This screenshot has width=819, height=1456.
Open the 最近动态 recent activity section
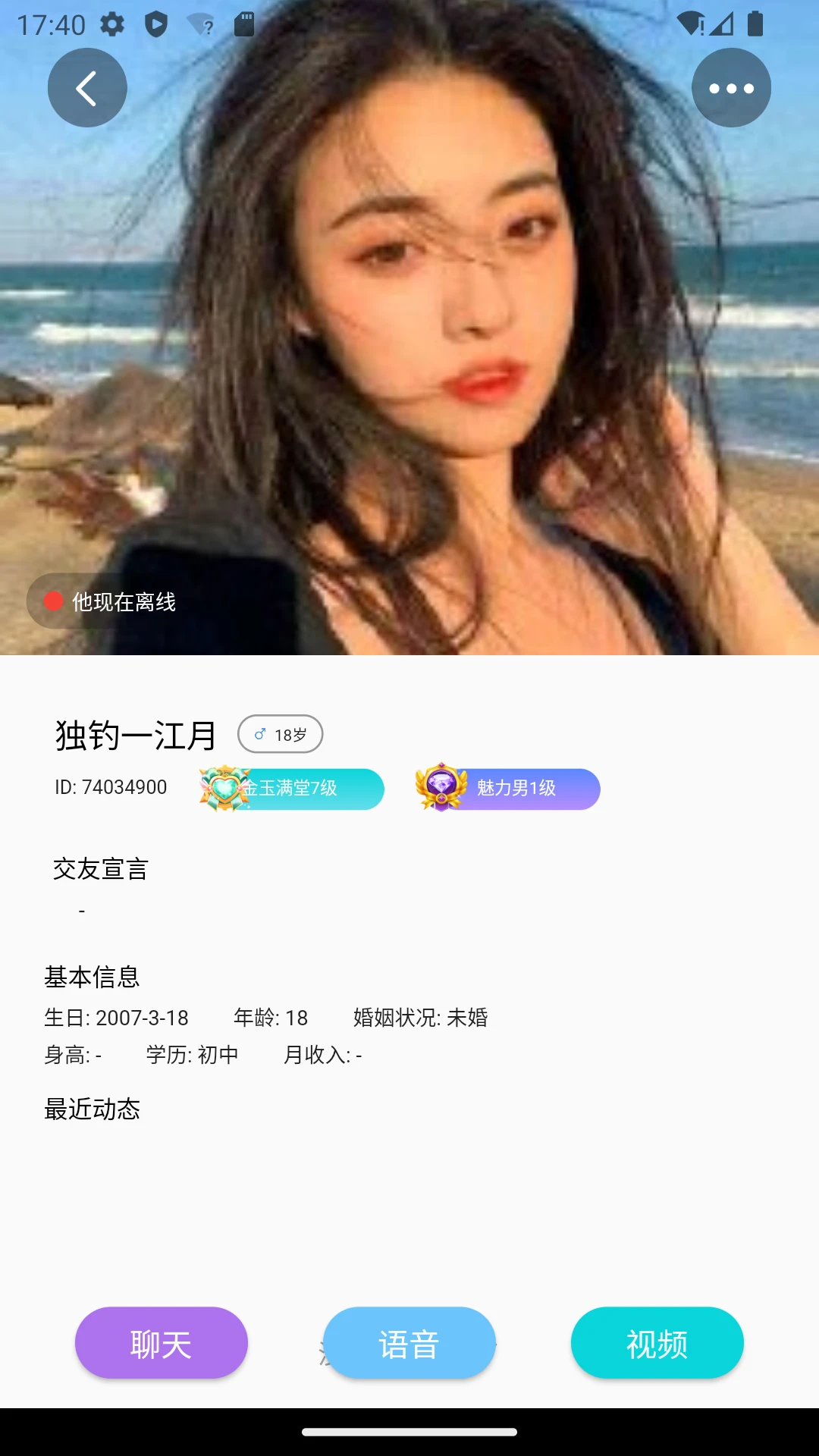(92, 1109)
